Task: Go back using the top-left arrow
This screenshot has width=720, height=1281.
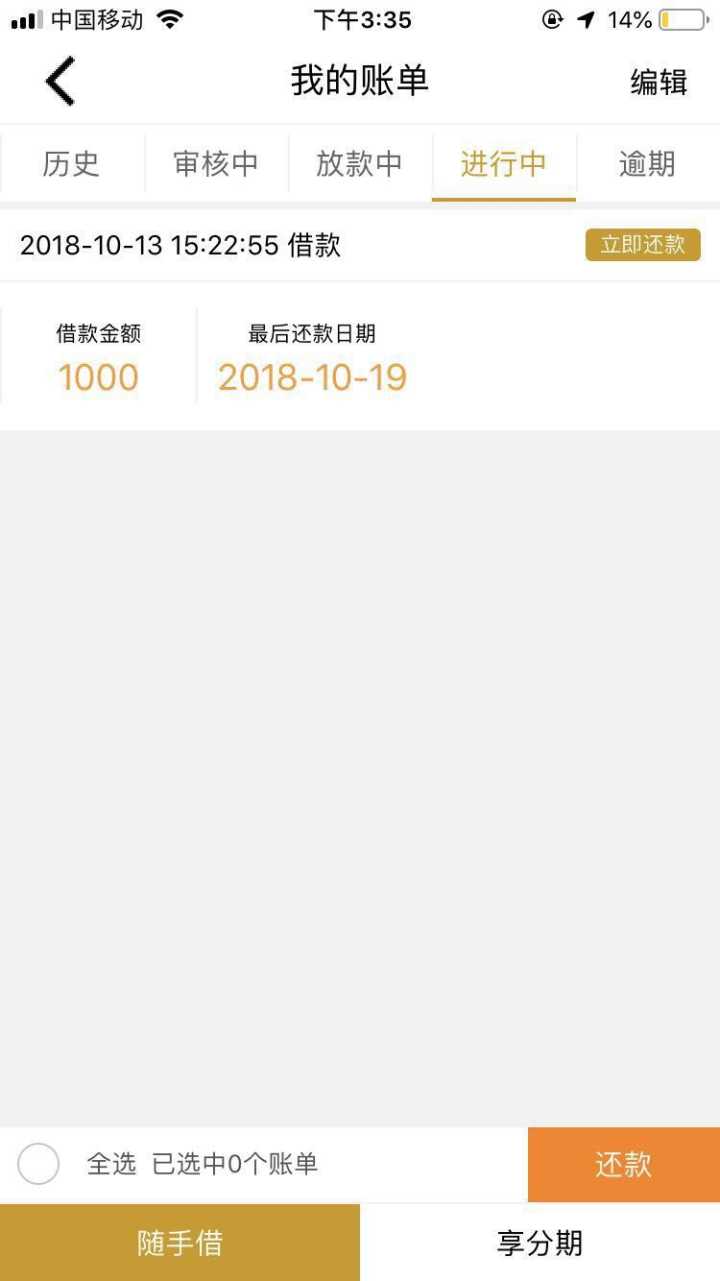Action: point(61,81)
